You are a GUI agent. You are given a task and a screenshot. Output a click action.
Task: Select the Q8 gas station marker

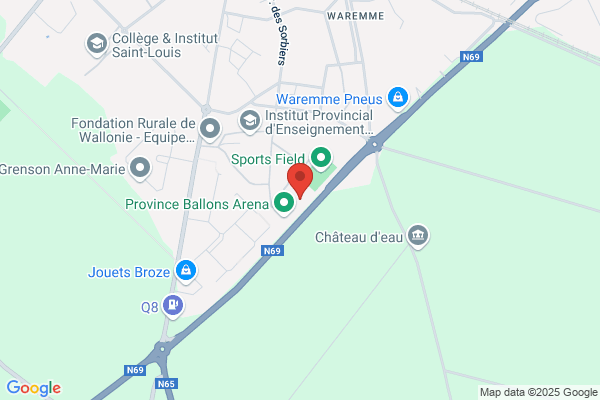pyautogui.click(x=173, y=306)
